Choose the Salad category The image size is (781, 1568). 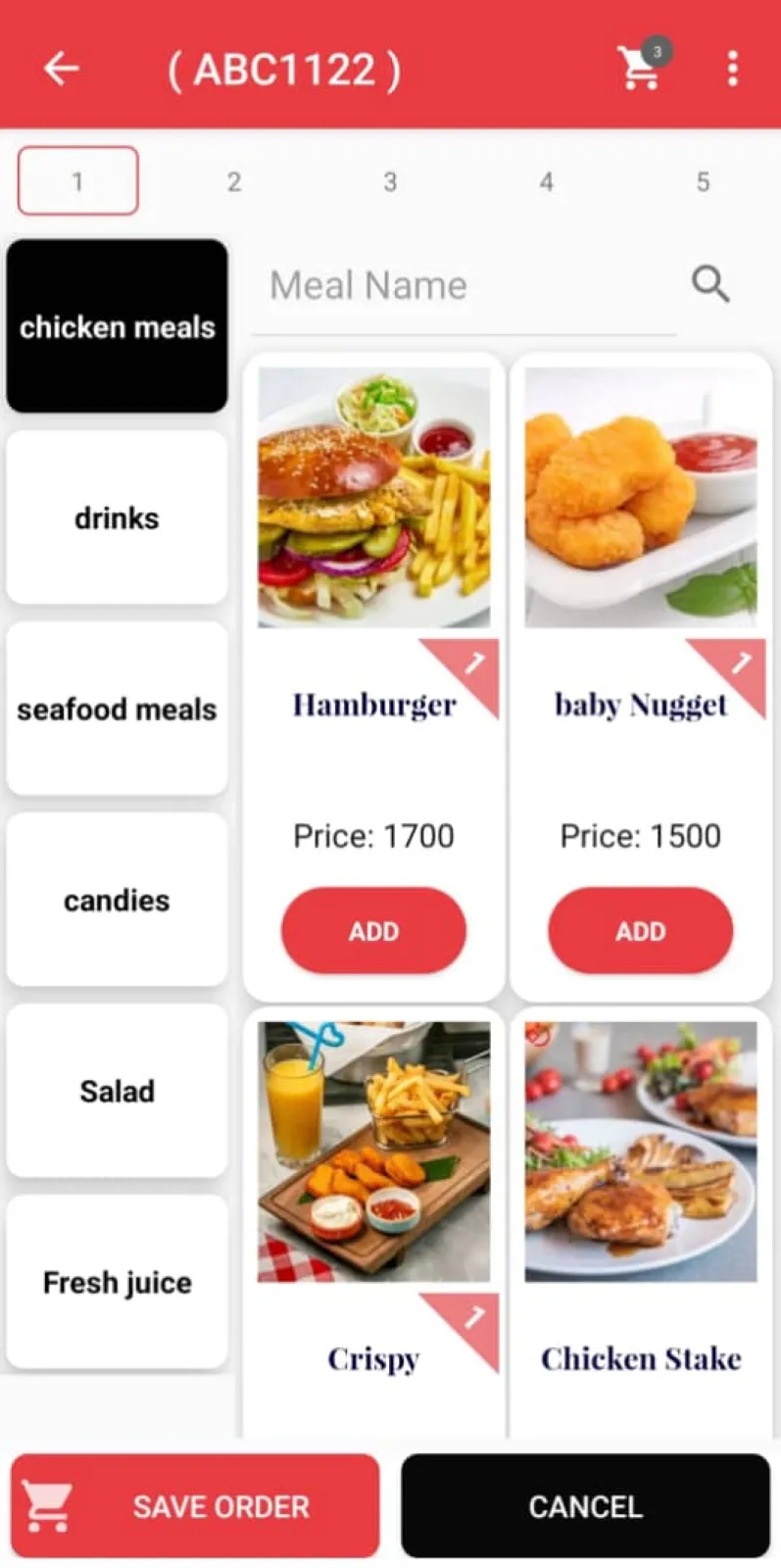(x=117, y=1091)
